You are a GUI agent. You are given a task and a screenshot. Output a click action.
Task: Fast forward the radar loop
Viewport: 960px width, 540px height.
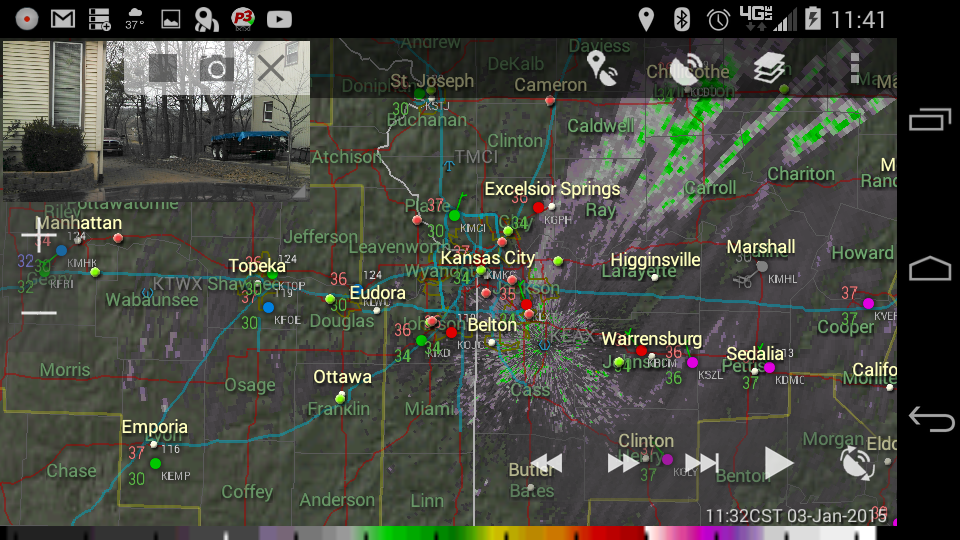pos(623,463)
